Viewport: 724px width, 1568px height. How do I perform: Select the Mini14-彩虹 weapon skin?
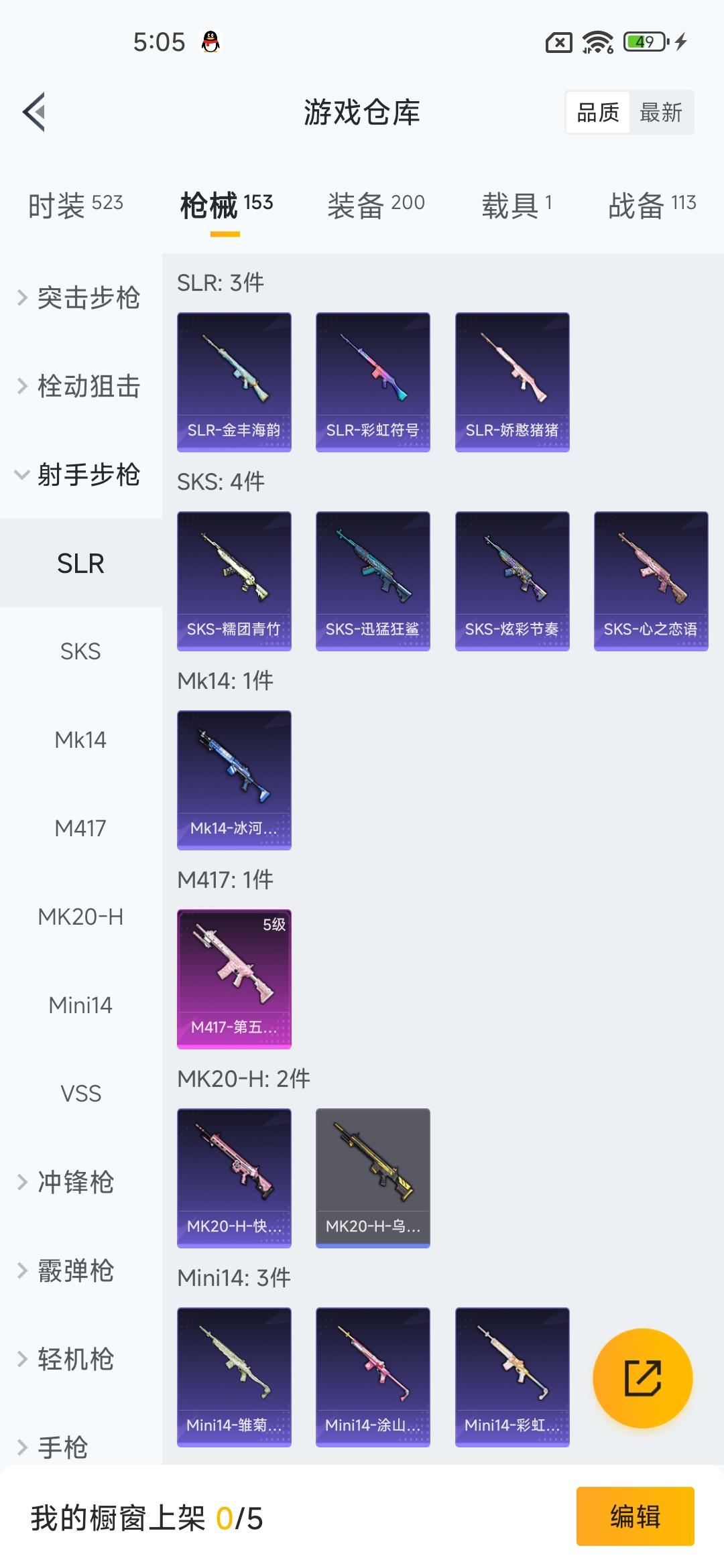[x=511, y=1377]
